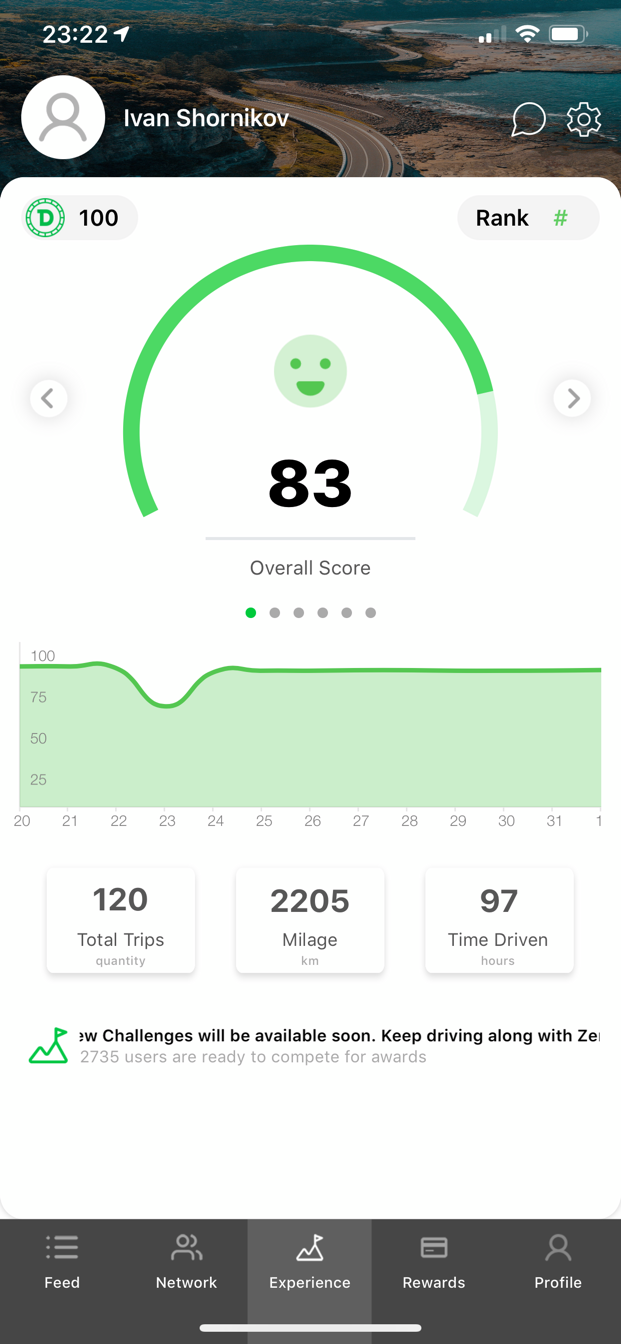
Task: Switch to the Network tab
Action: click(186, 1262)
